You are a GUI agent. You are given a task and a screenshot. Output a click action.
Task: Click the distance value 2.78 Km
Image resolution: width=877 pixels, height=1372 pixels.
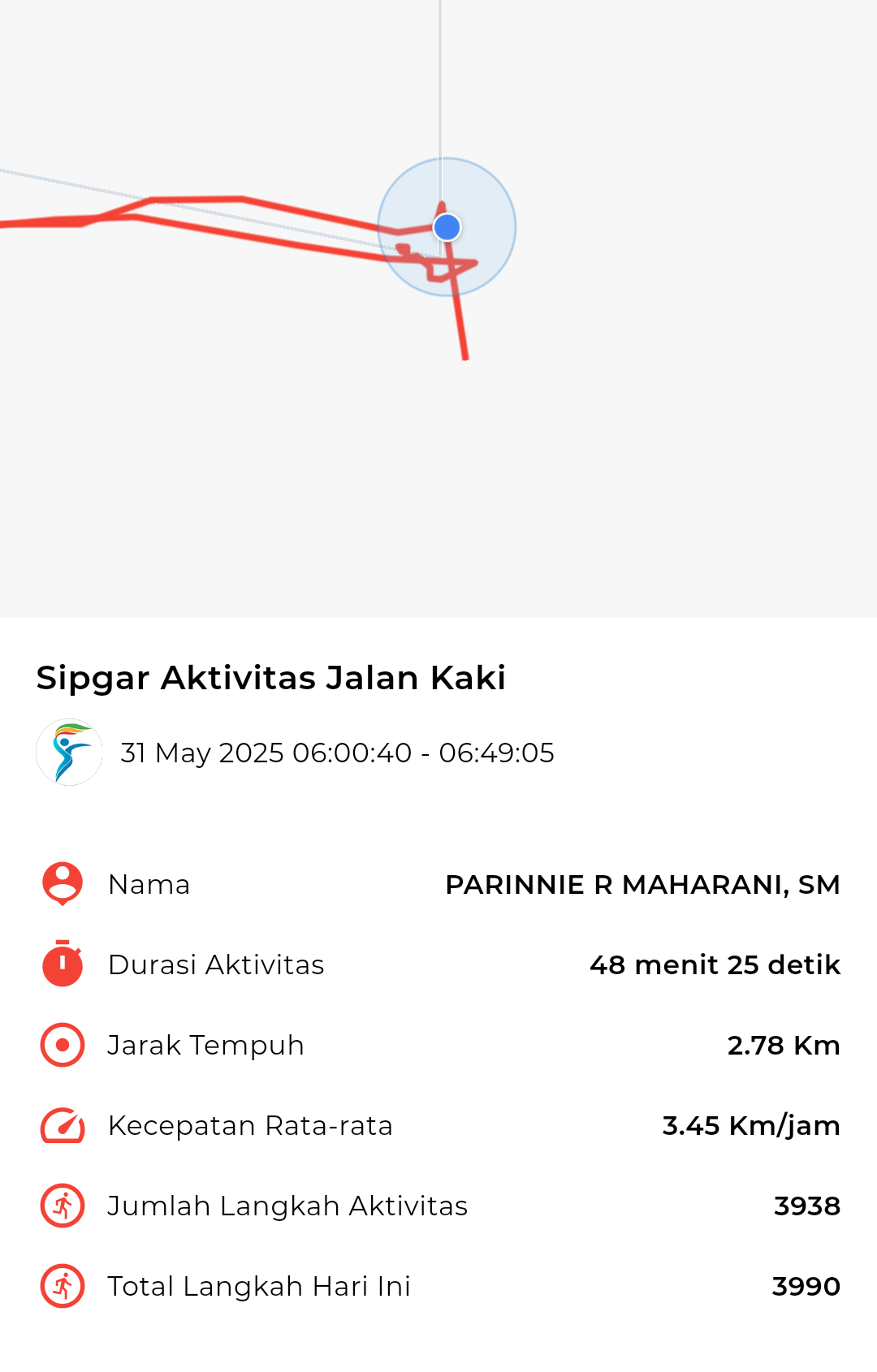(x=784, y=1046)
